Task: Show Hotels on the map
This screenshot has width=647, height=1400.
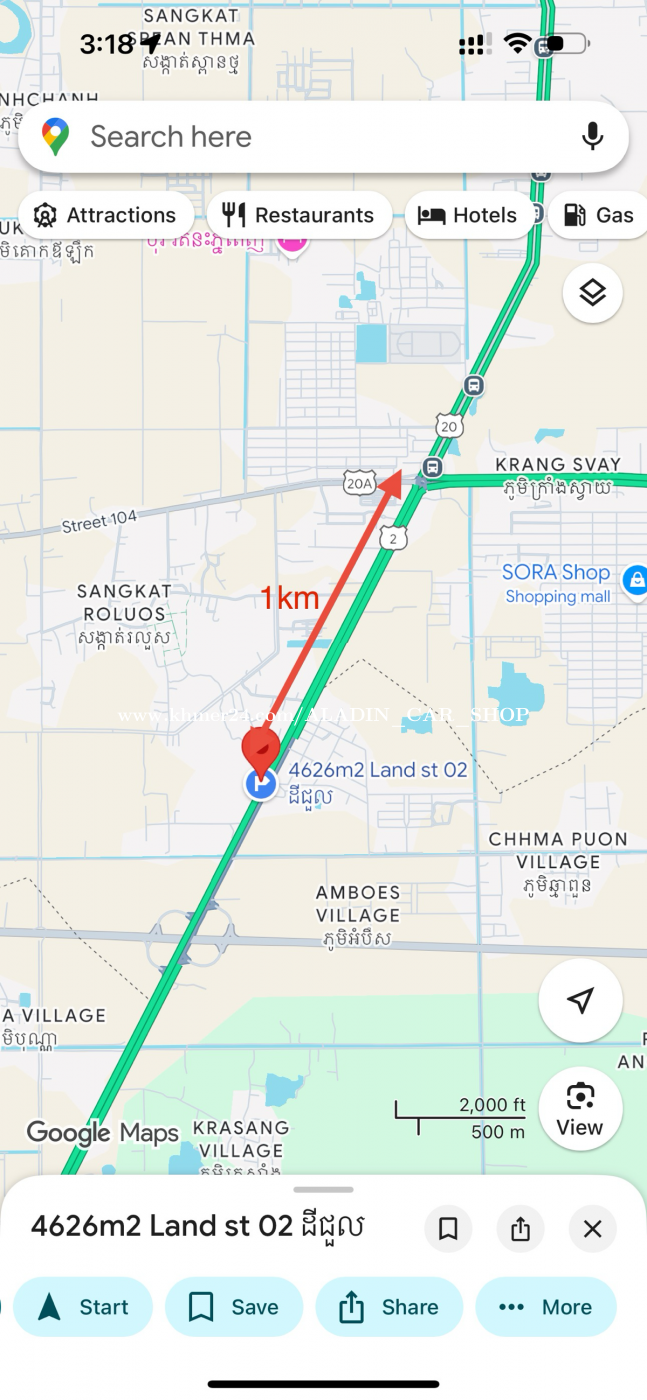Action: pos(468,215)
